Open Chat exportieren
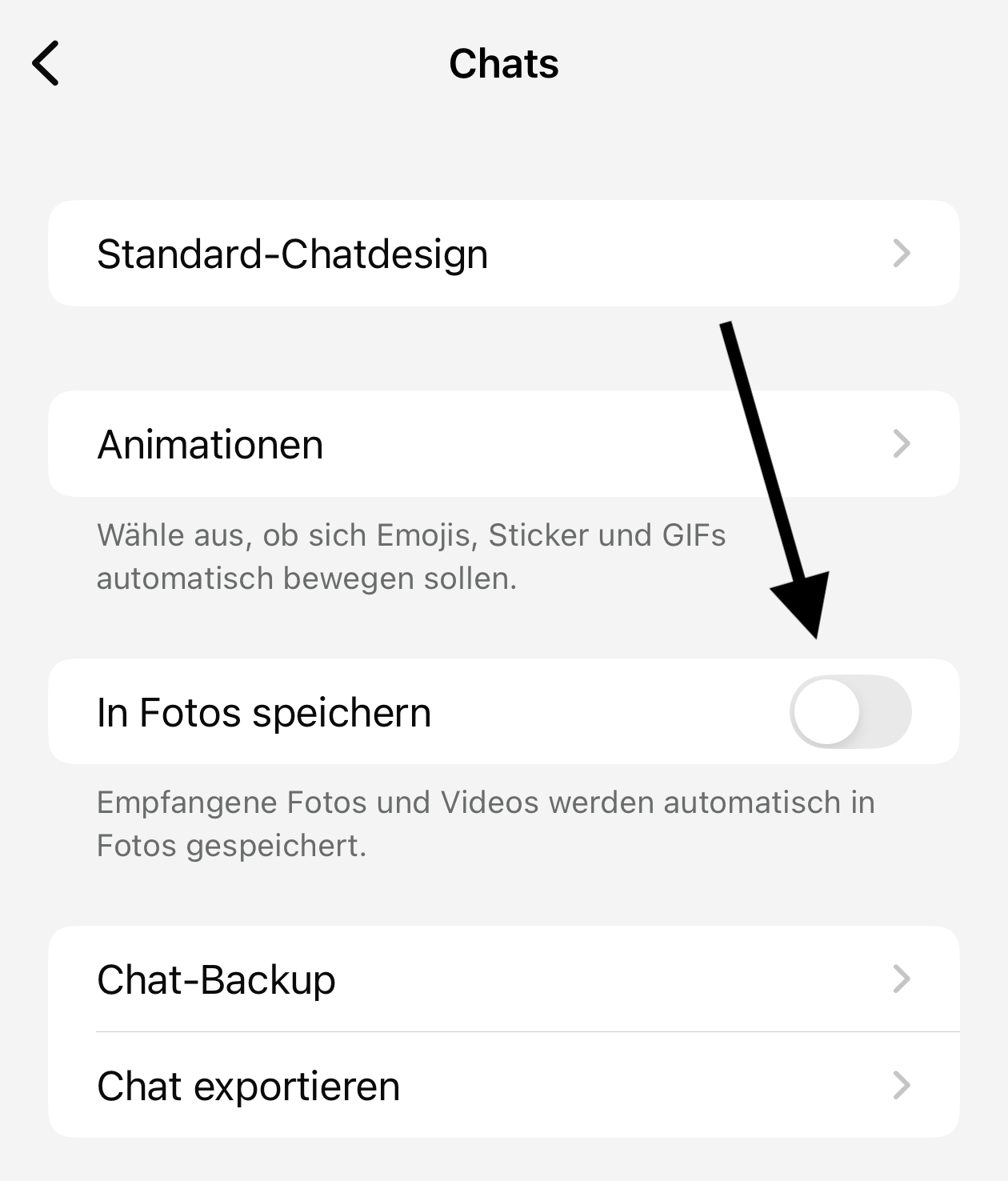The width and height of the screenshot is (1008, 1181). 504,1086
